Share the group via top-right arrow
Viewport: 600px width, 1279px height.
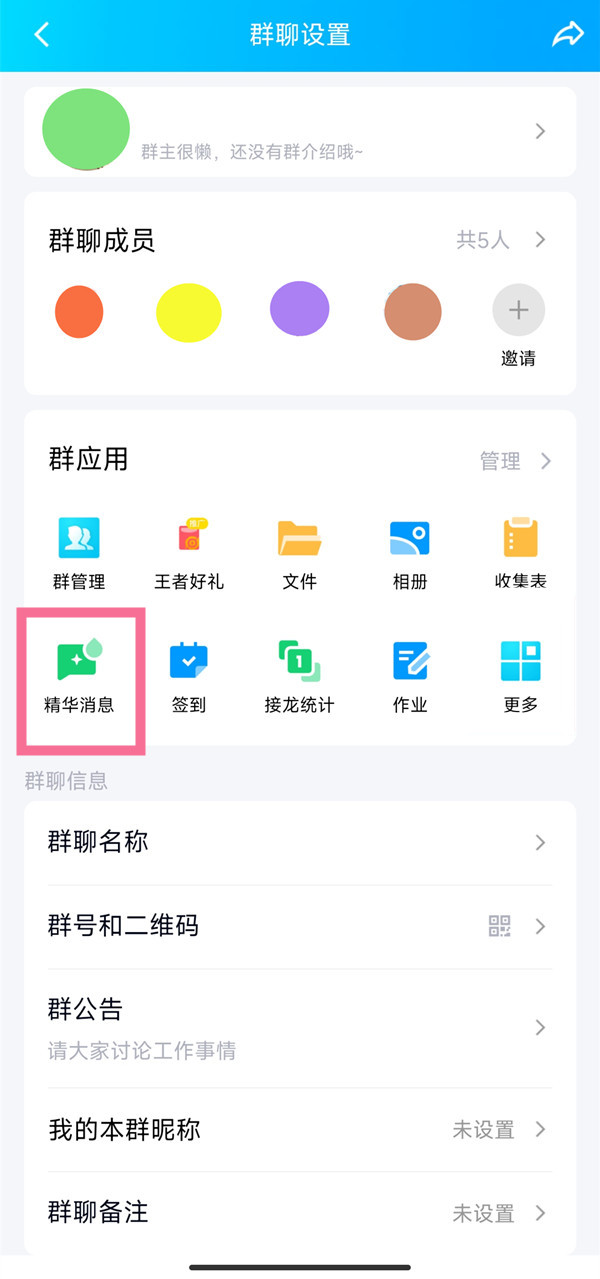[567, 35]
